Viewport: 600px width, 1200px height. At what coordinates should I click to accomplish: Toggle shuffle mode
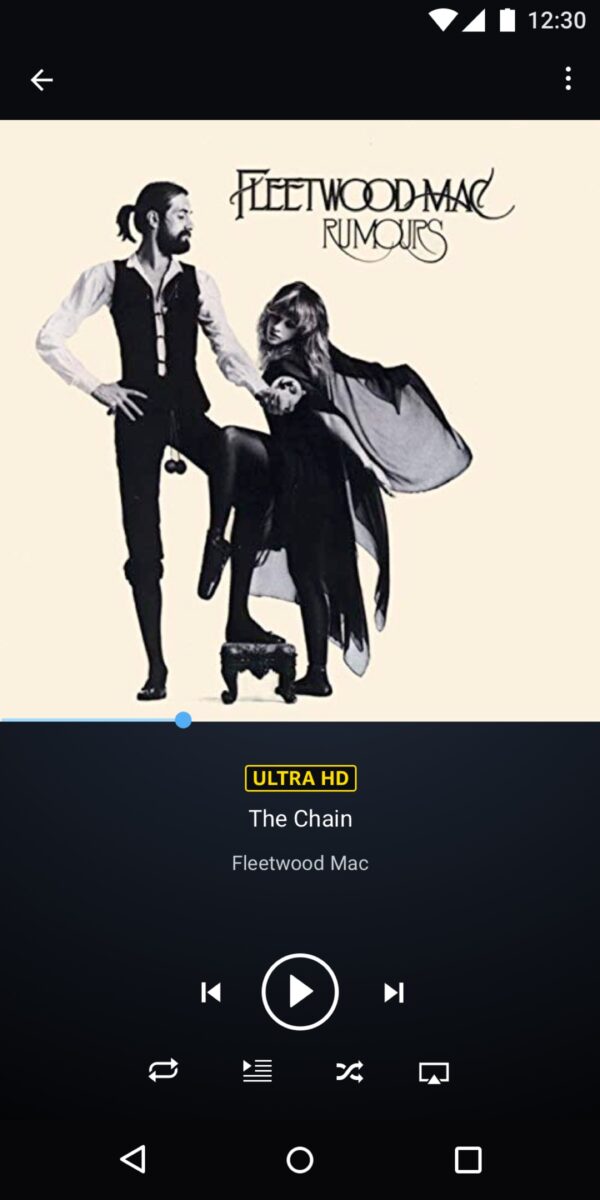pos(349,1072)
